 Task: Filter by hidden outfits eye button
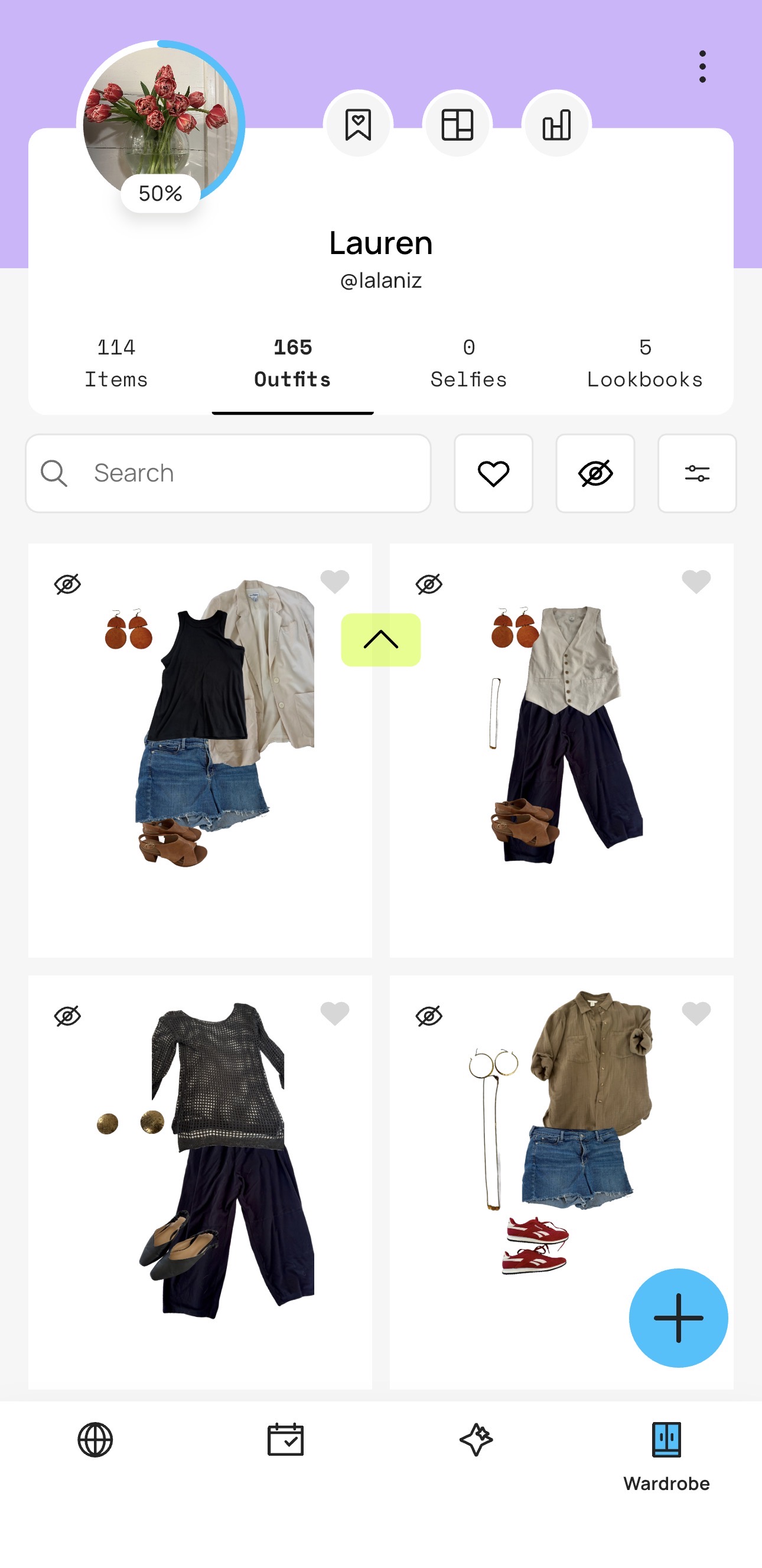click(595, 473)
